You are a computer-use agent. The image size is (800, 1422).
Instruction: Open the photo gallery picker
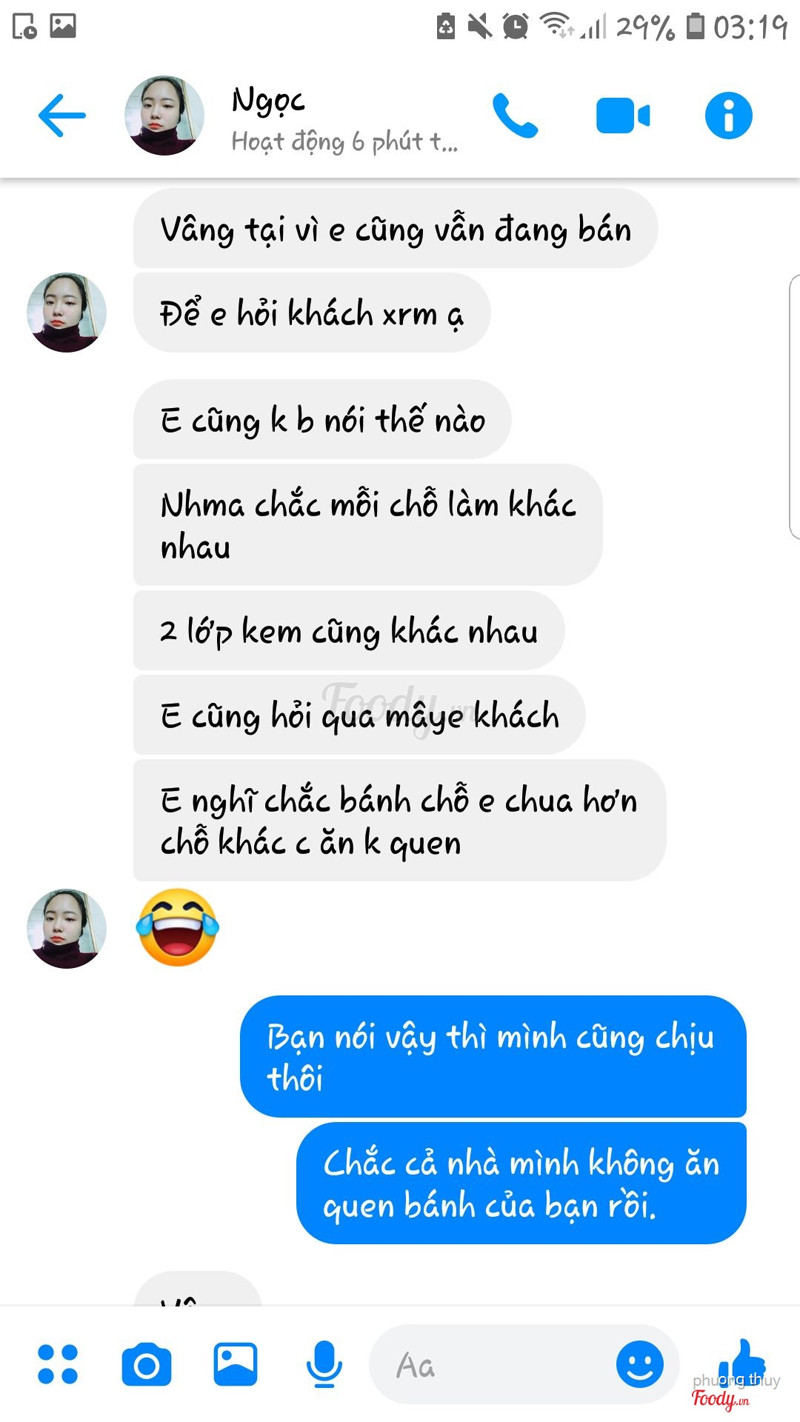tap(236, 1364)
